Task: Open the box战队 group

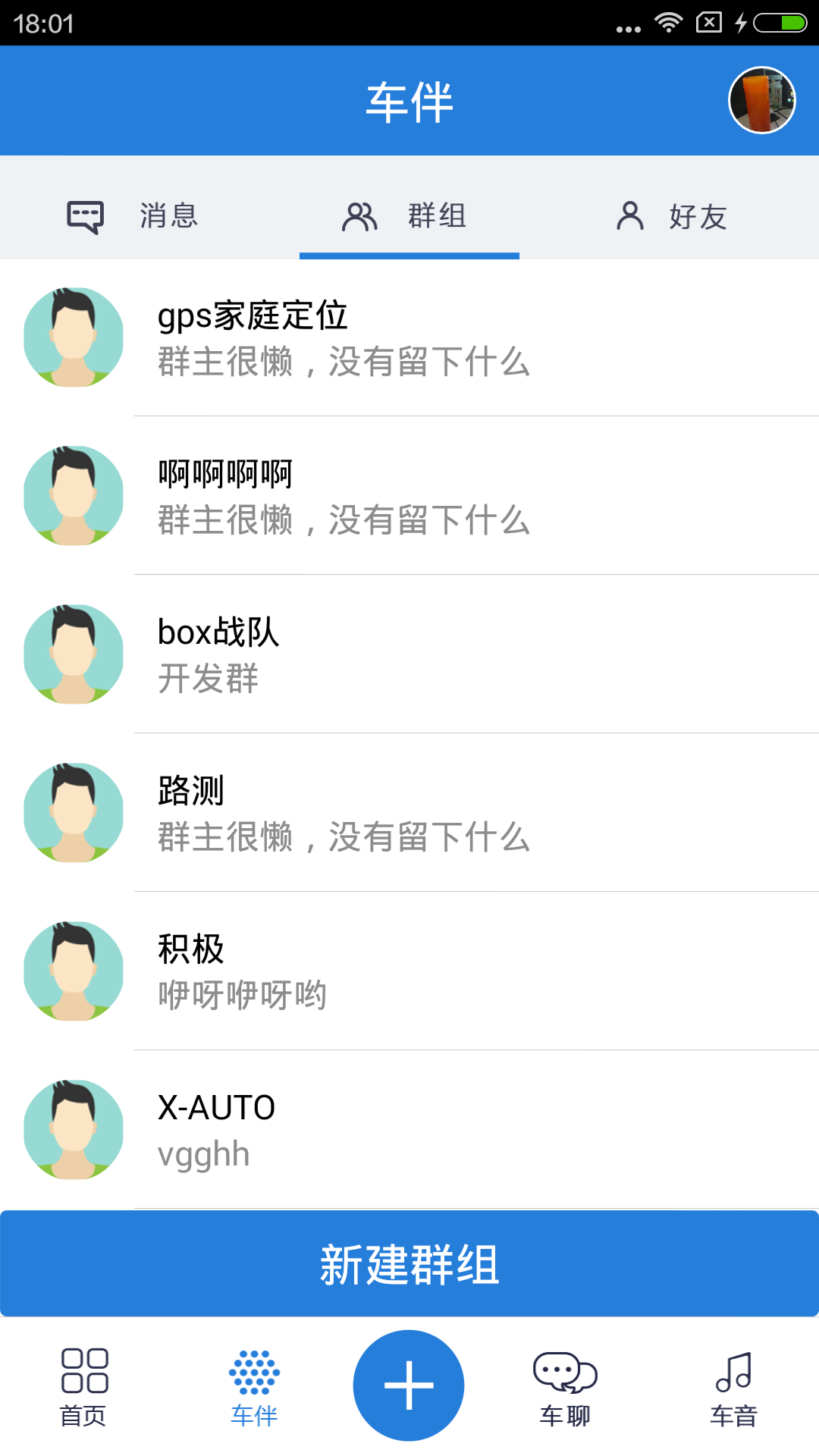Action: [409, 654]
